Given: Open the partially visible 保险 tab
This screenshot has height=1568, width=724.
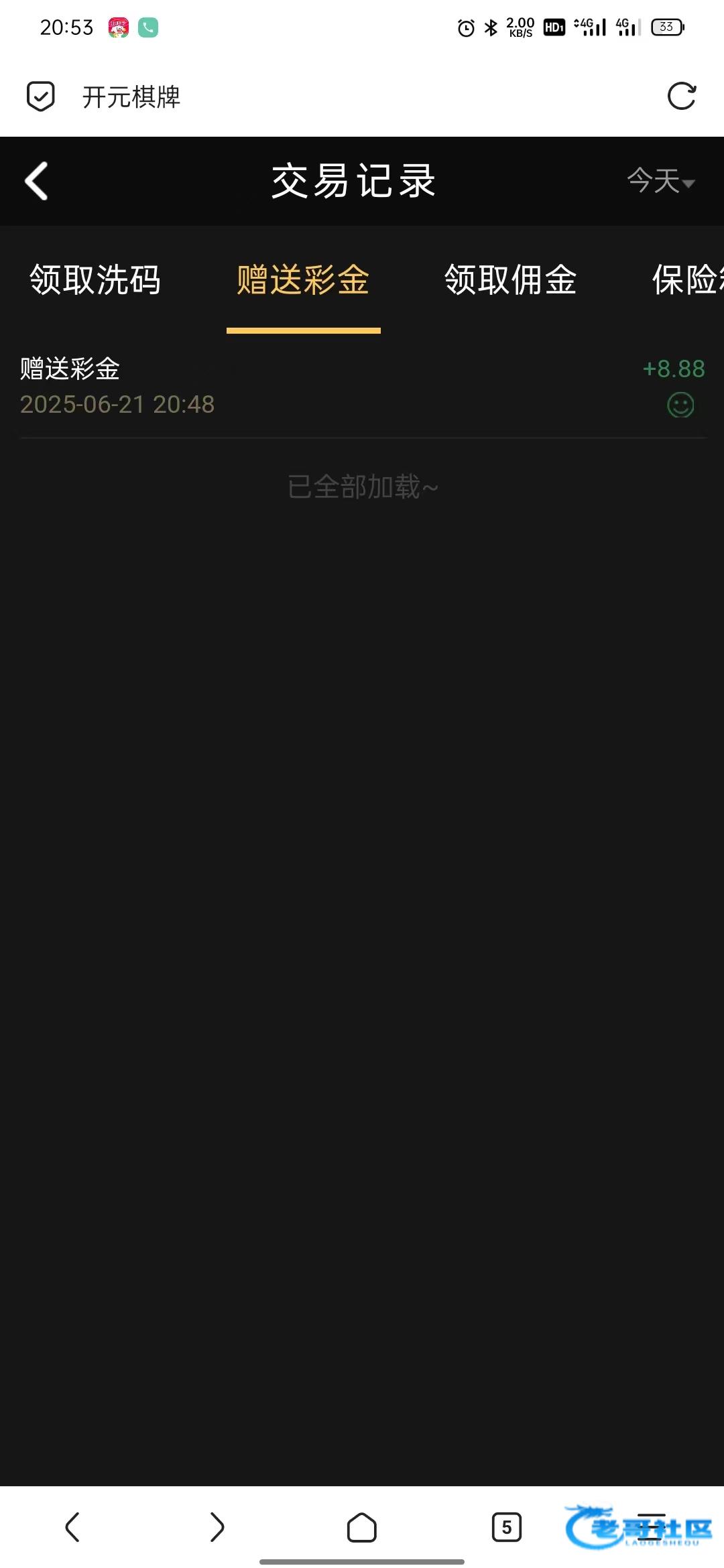Looking at the screenshot, I should click(688, 280).
